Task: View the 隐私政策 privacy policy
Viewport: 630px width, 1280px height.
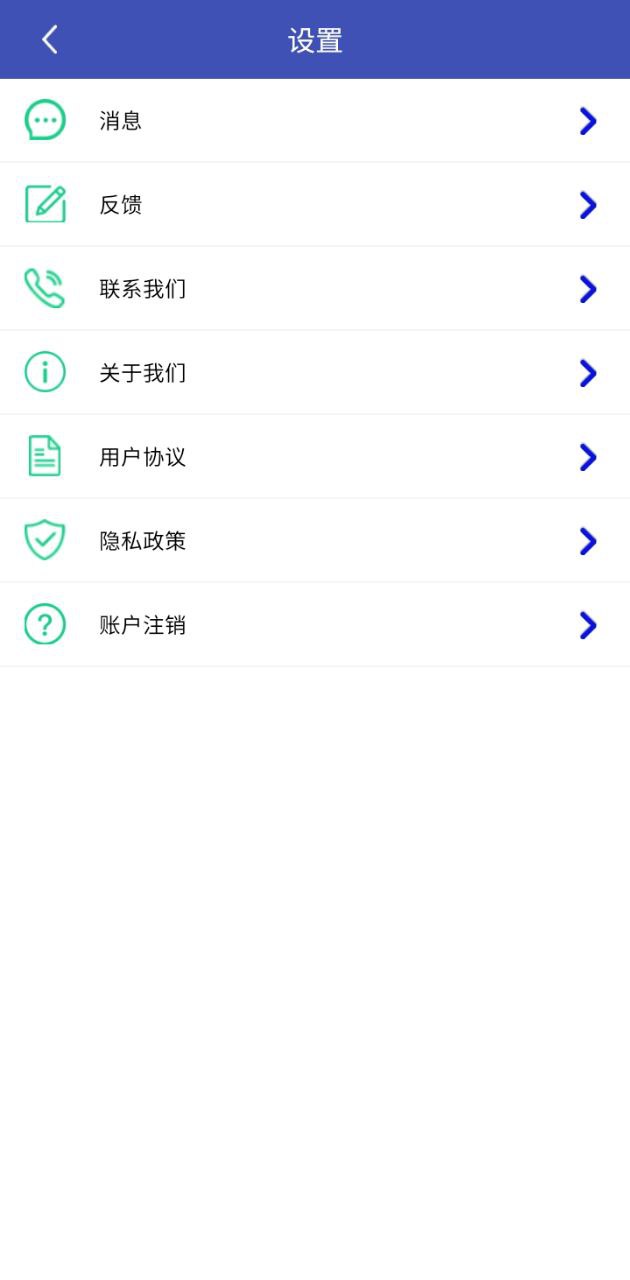Action: [315, 541]
